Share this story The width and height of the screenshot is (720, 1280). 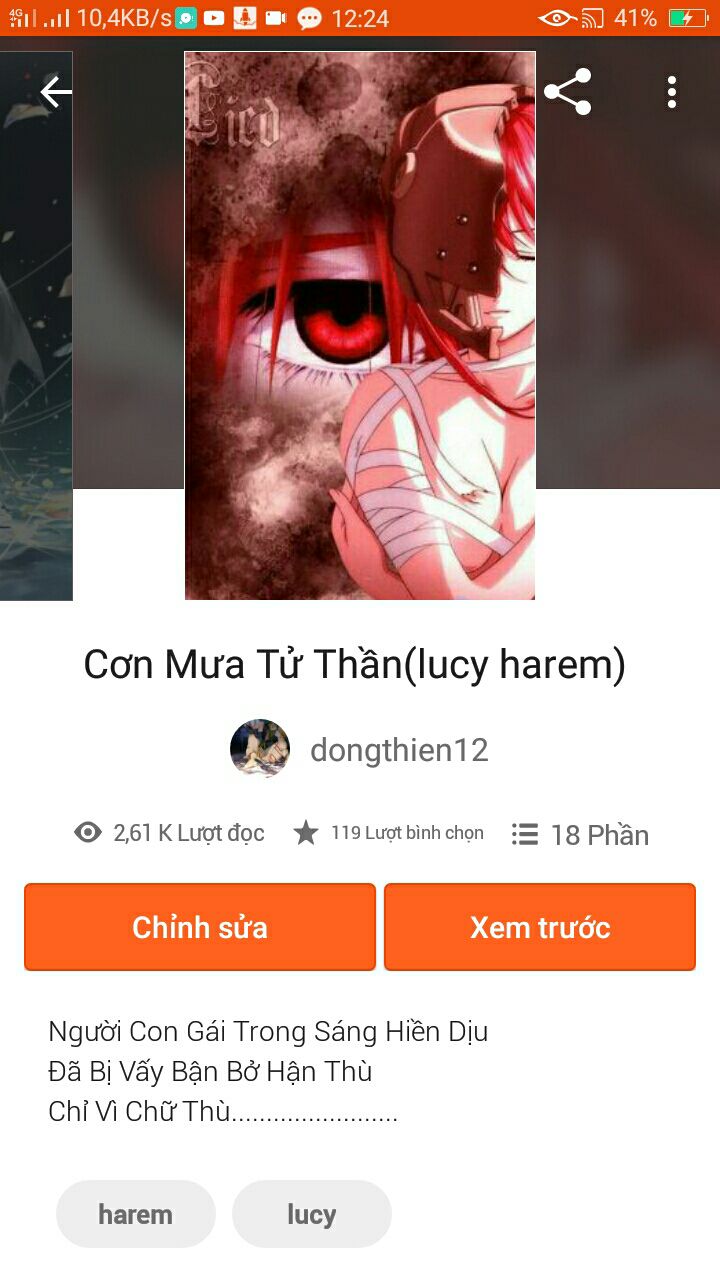567,93
